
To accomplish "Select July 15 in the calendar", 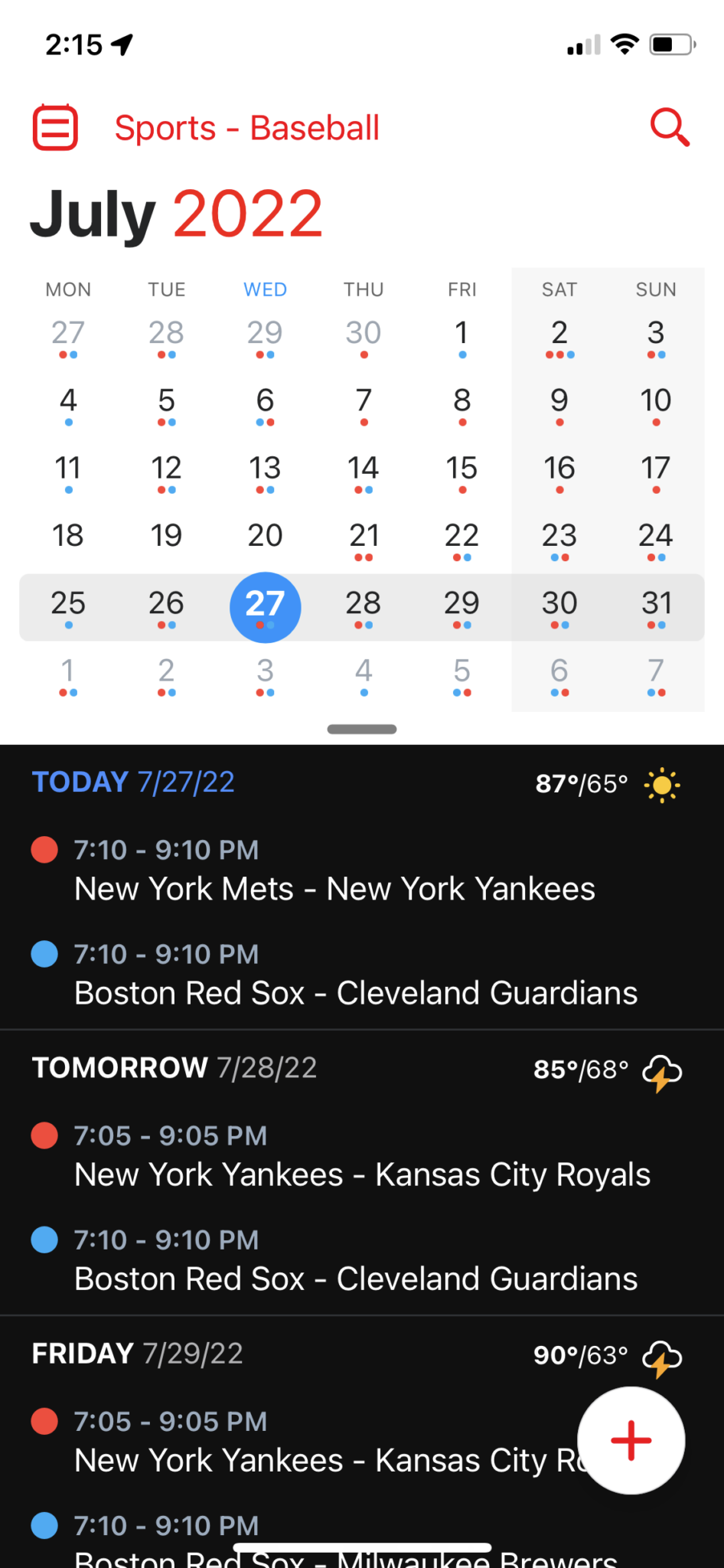I will 461,472.
